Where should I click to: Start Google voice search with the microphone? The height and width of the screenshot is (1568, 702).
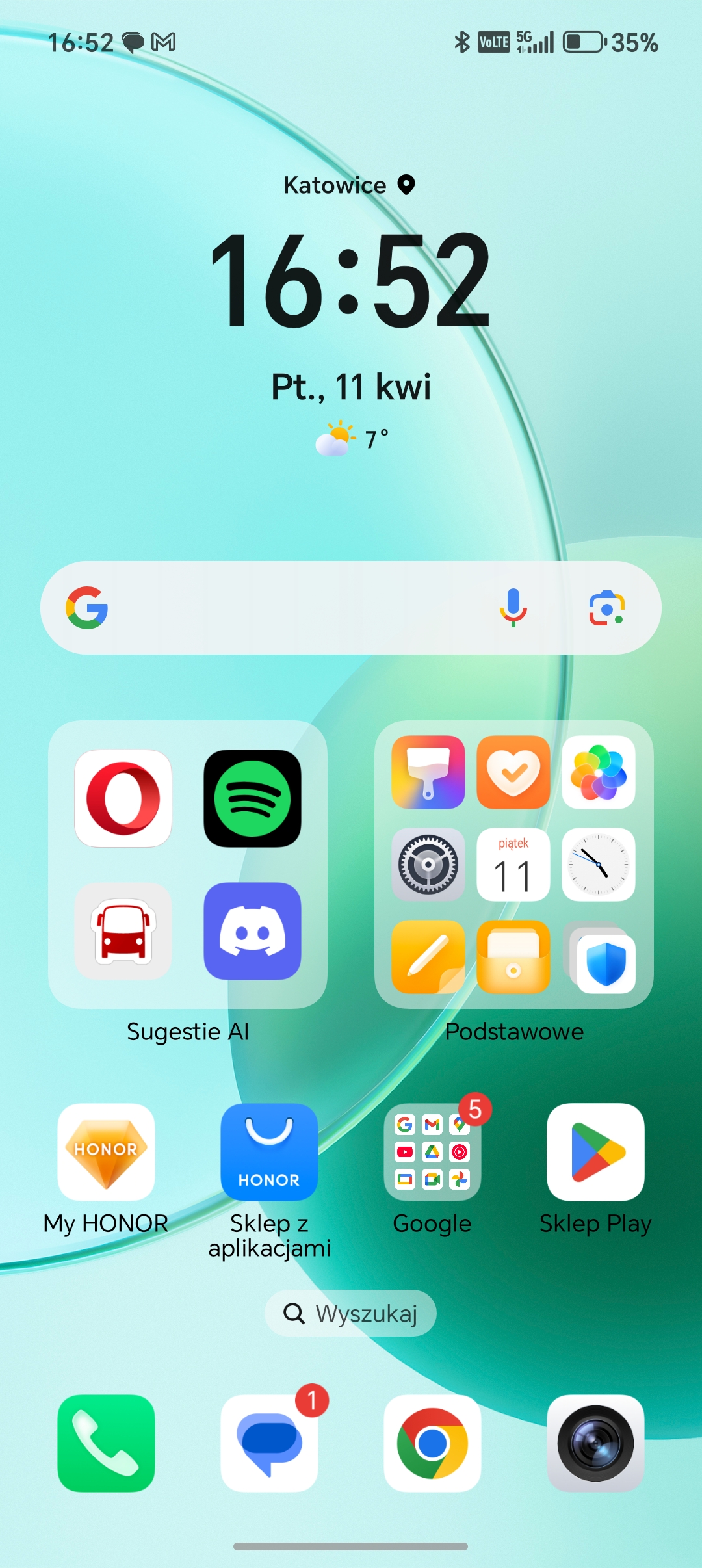point(513,608)
